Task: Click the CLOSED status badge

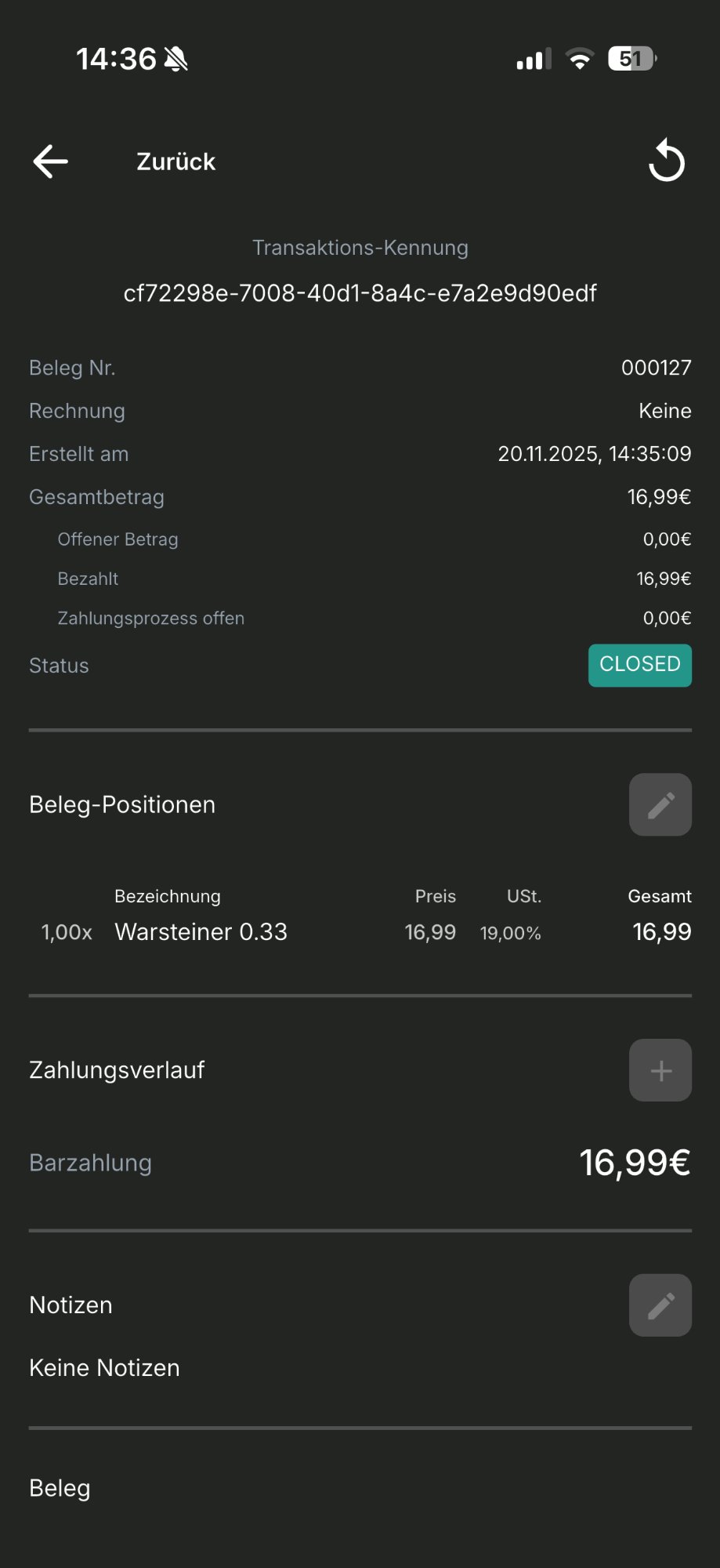Action: point(639,665)
